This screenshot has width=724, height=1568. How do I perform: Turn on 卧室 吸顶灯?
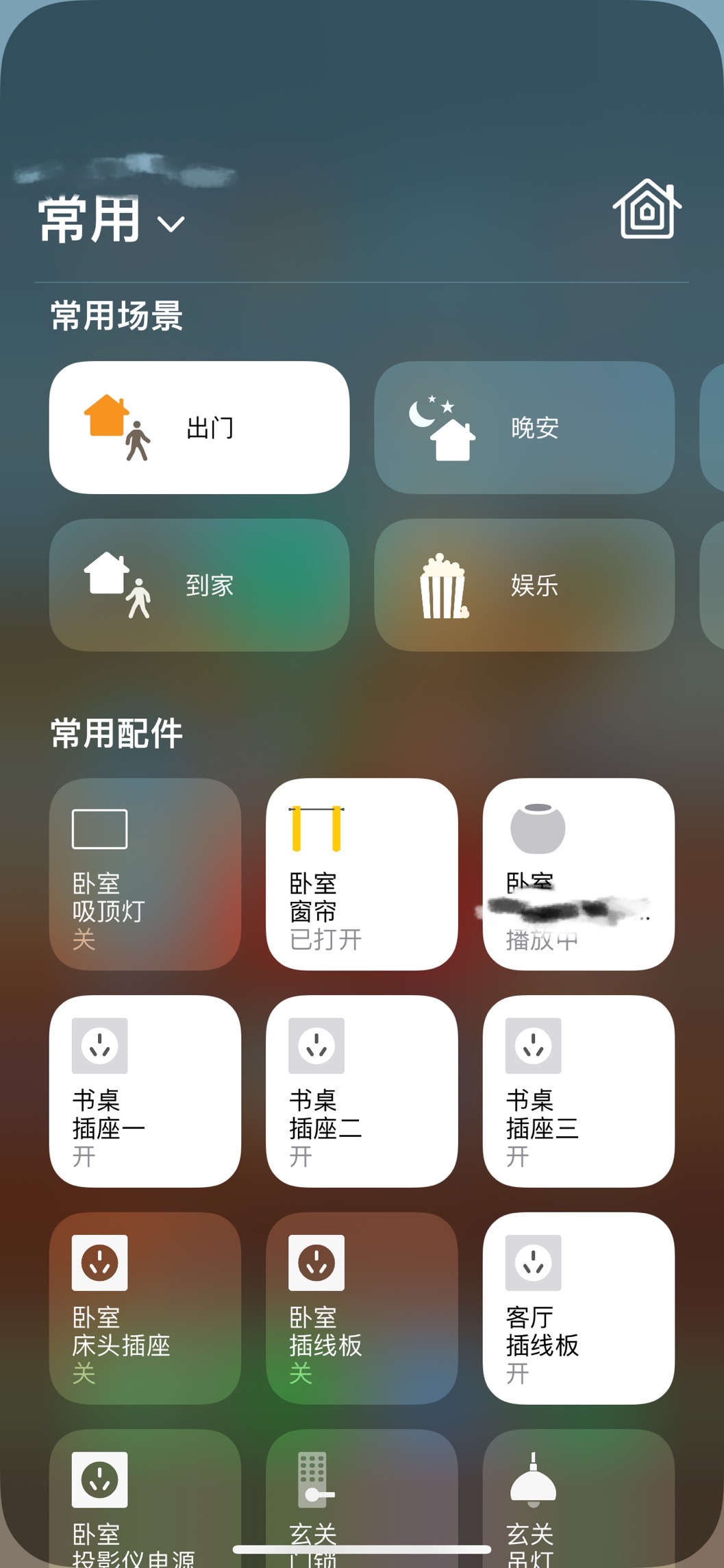[x=145, y=874]
